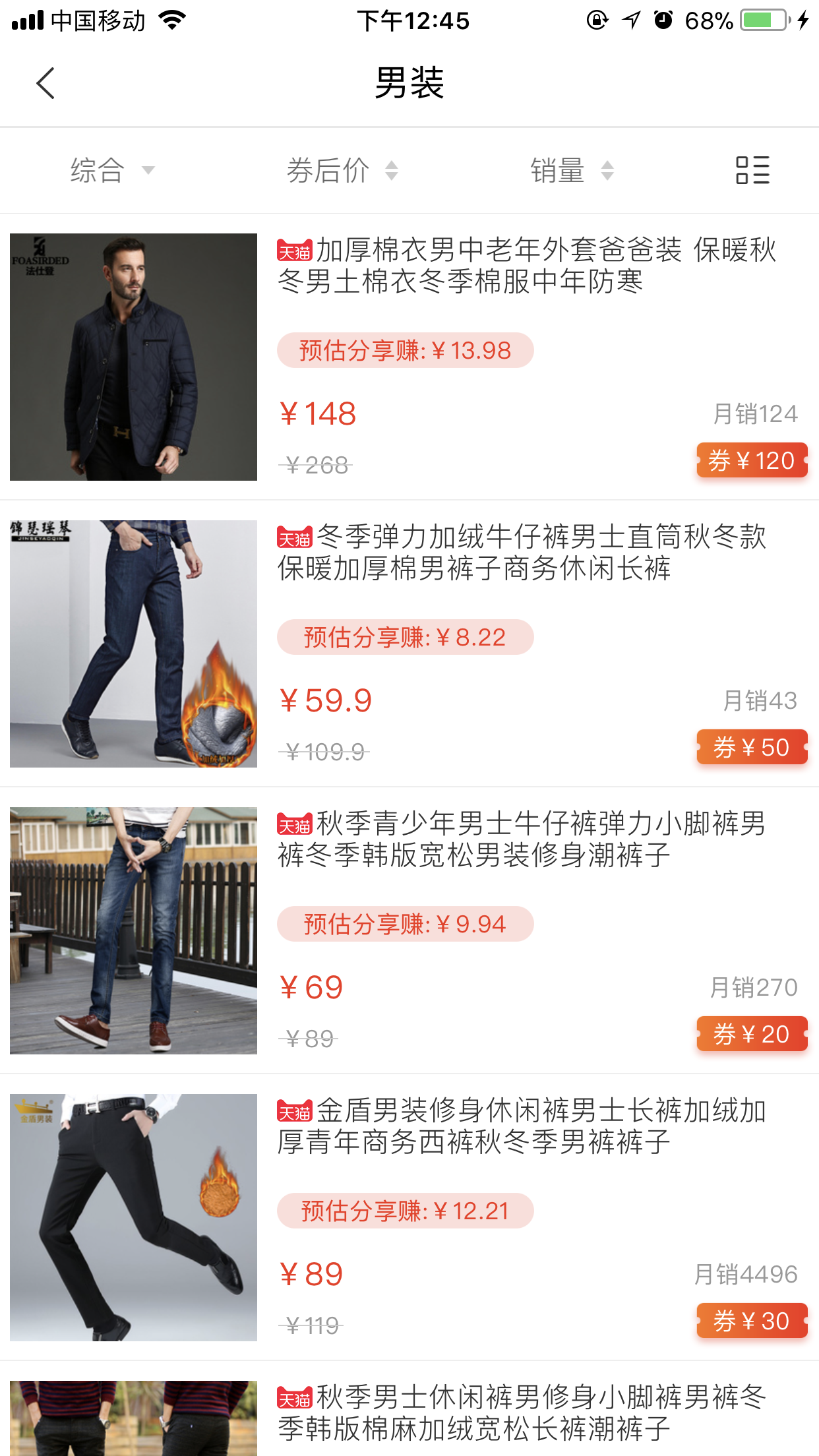
Task: Sort products by 券后价
Action: tap(342, 170)
